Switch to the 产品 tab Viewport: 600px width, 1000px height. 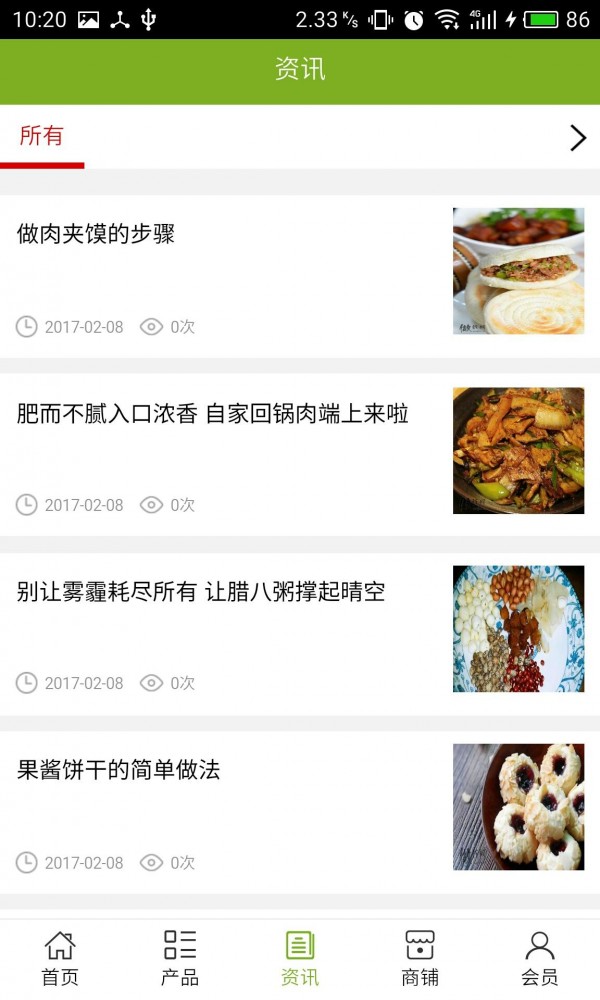180,958
